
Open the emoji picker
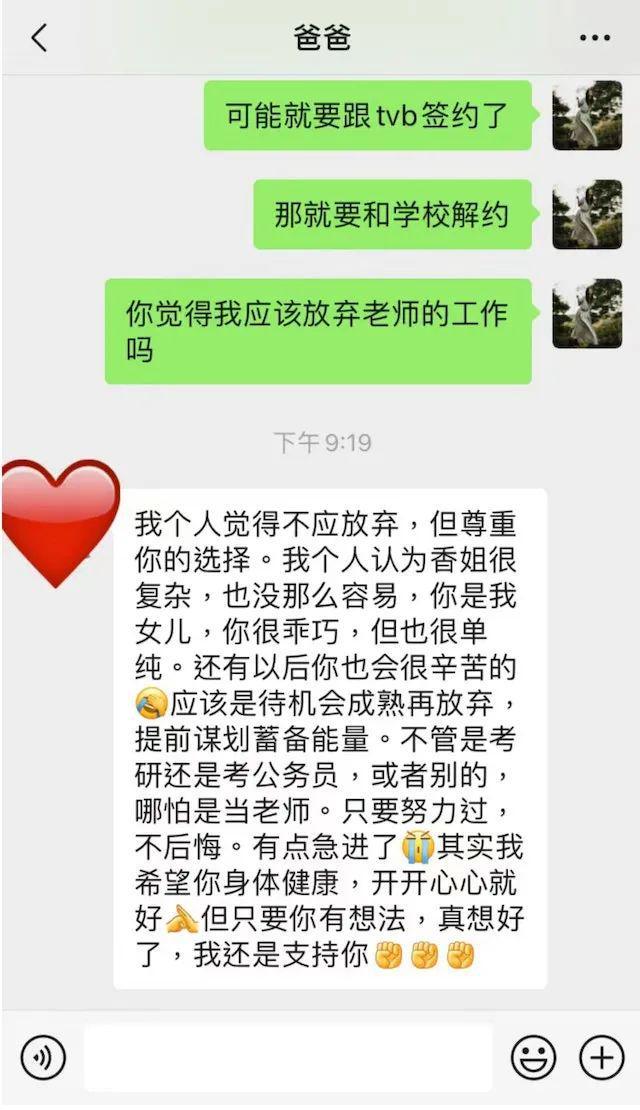(x=534, y=1058)
